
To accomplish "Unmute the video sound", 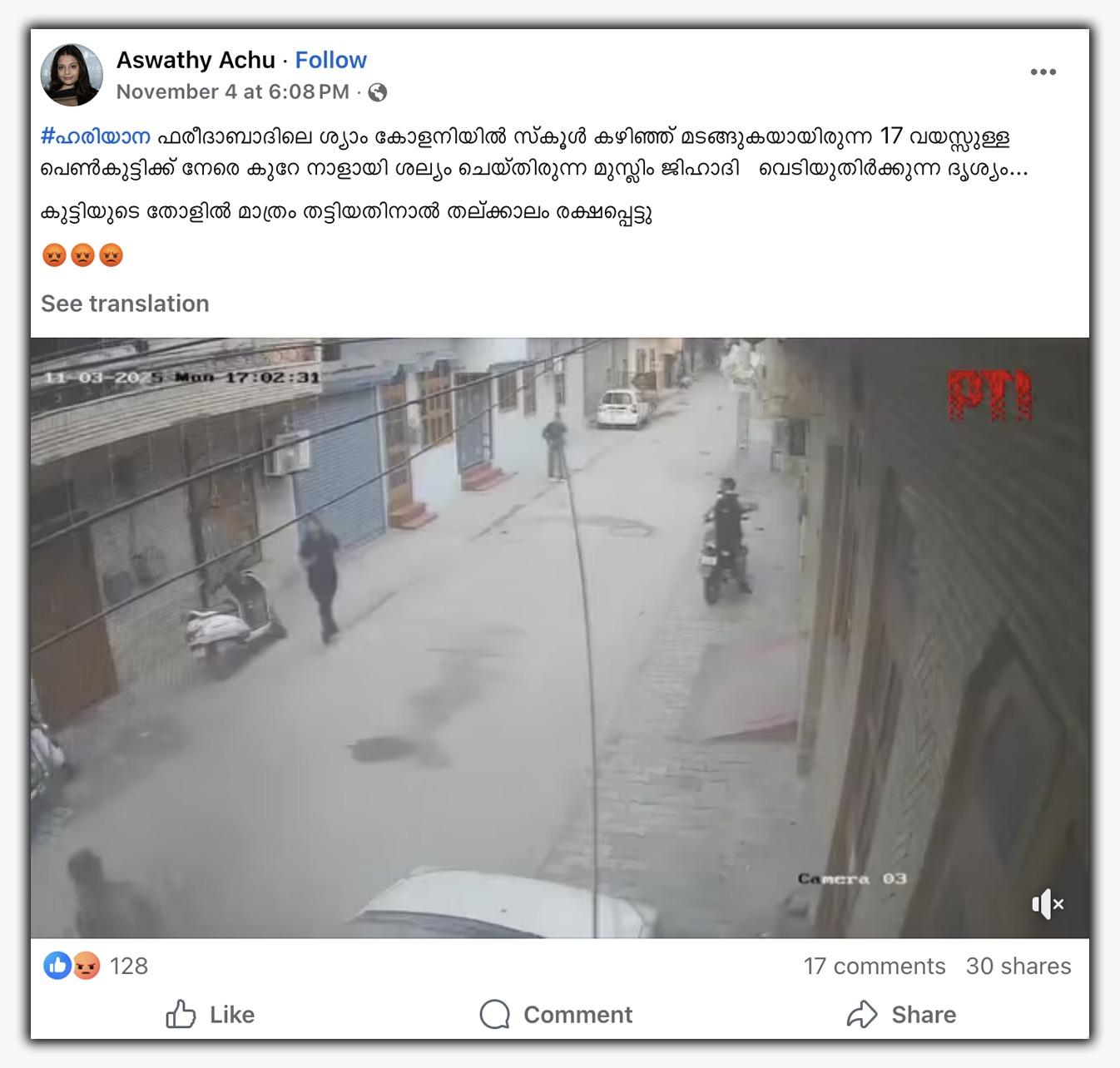I will tap(1047, 903).
